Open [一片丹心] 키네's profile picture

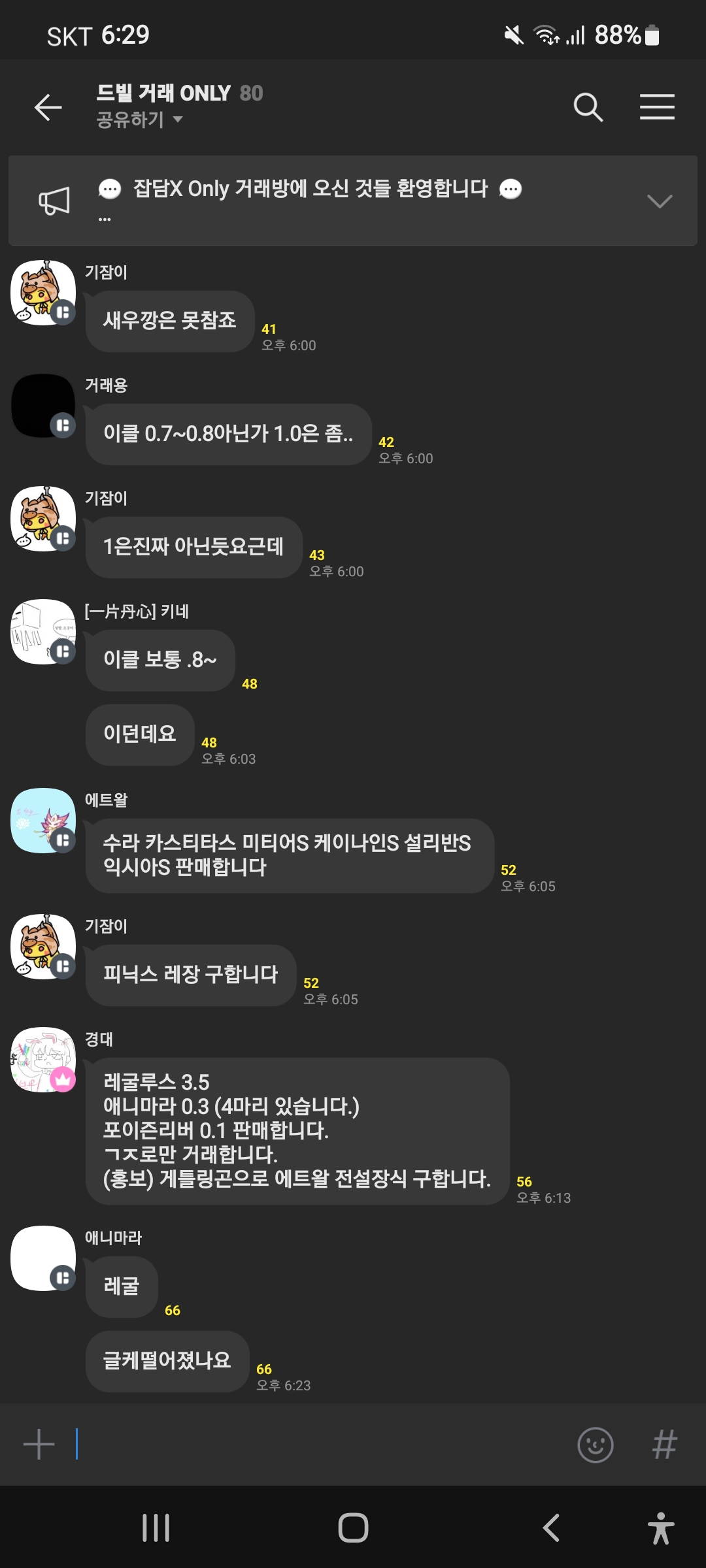[42, 632]
